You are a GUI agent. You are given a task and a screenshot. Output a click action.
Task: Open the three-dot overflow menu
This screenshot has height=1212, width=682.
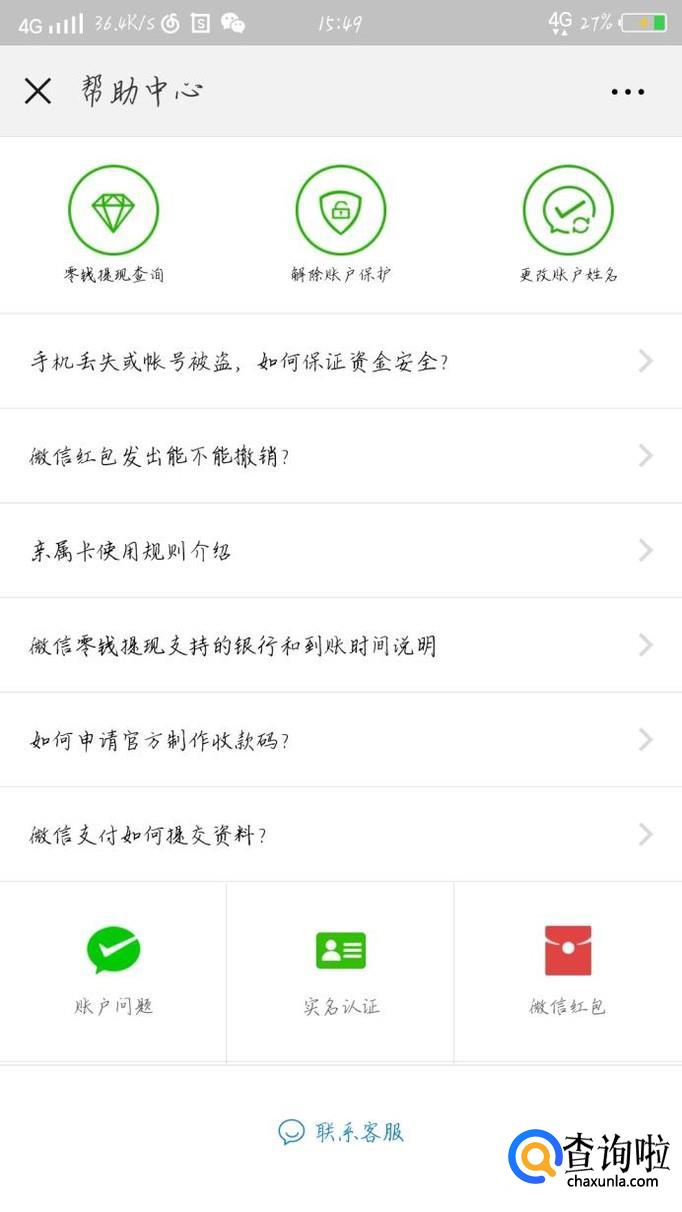(x=627, y=92)
